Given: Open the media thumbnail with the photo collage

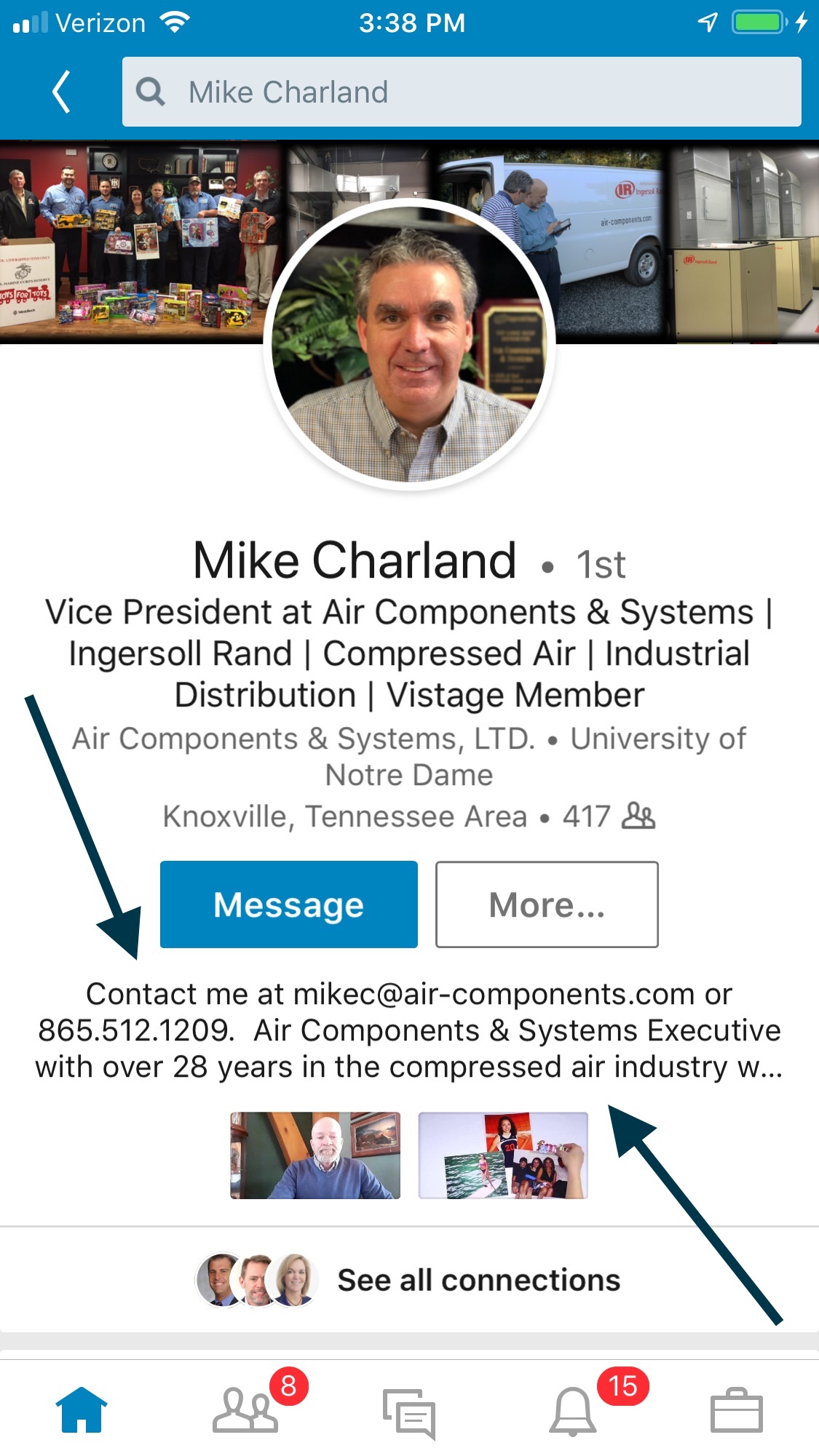Looking at the screenshot, I should pyautogui.click(x=503, y=1155).
